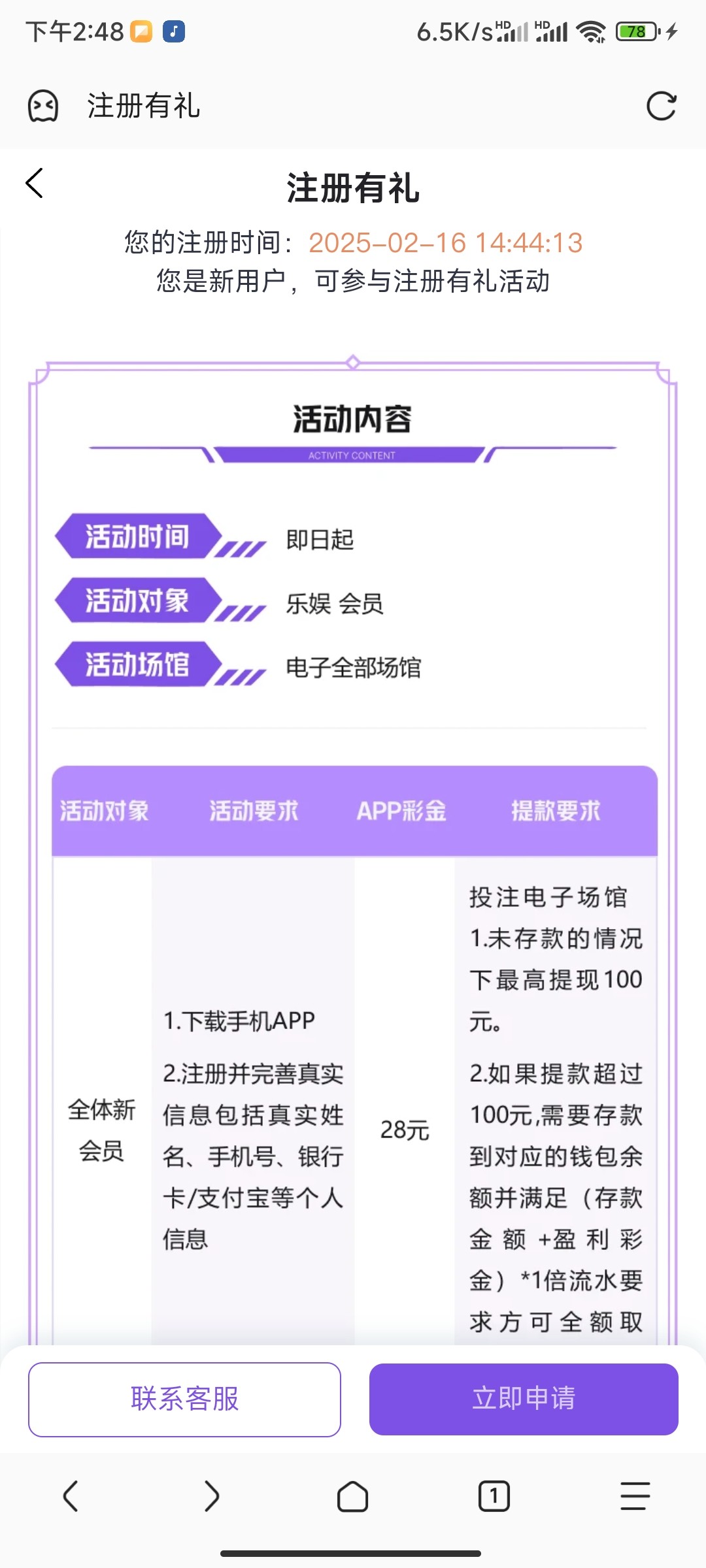Screen dimensions: 706x1568
Task: Apply now with 立即申请
Action: [524, 1399]
